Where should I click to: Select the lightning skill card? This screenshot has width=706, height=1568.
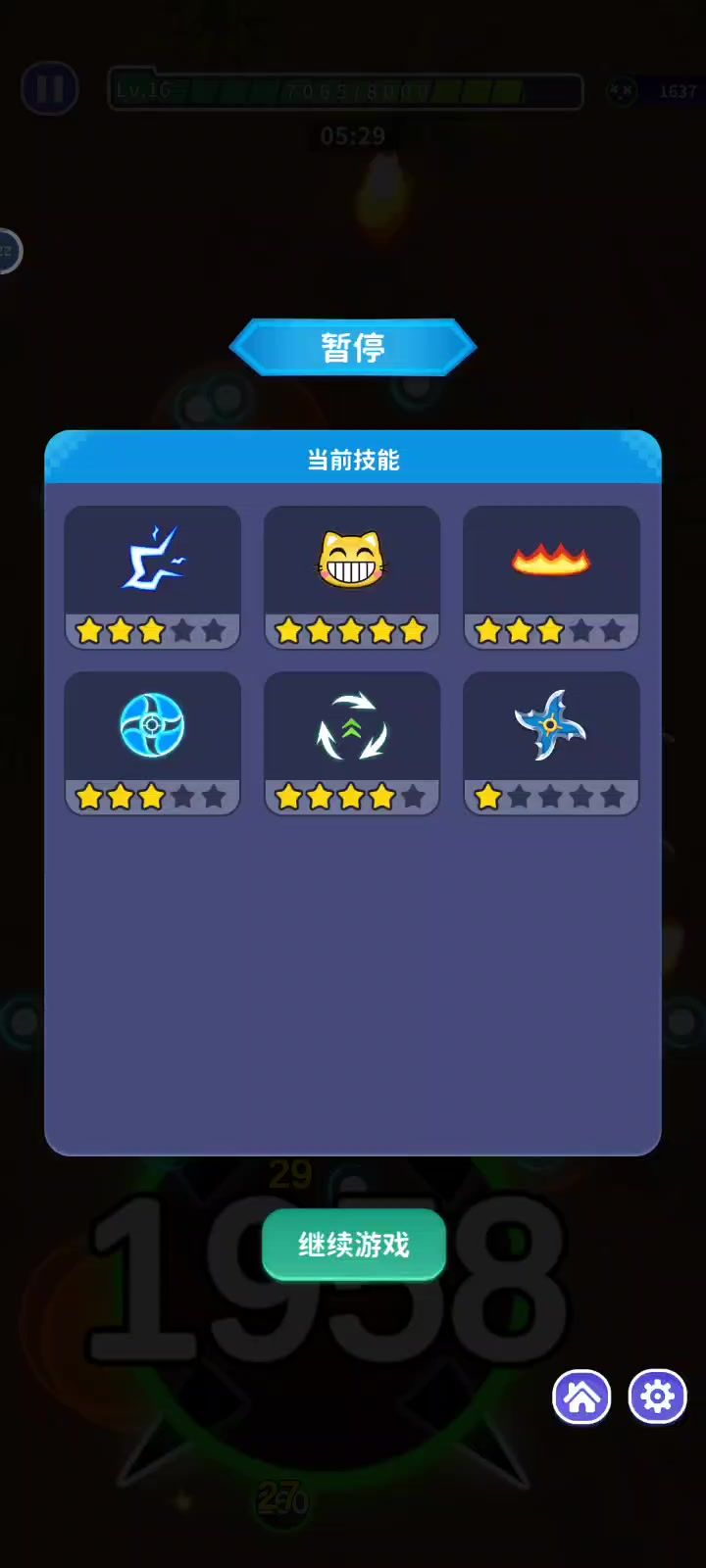[x=153, y=576]
